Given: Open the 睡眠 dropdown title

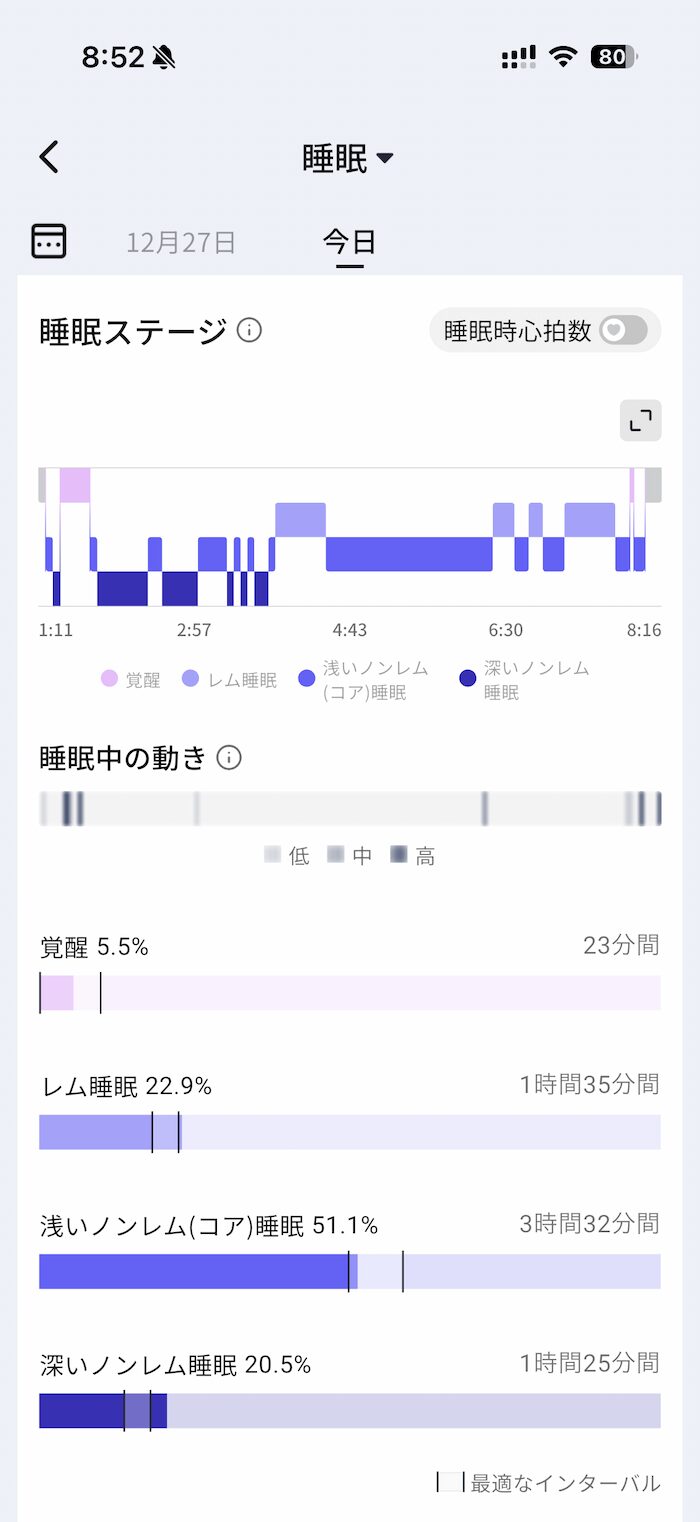Looking at the screenshot, I should click(348, 158).
